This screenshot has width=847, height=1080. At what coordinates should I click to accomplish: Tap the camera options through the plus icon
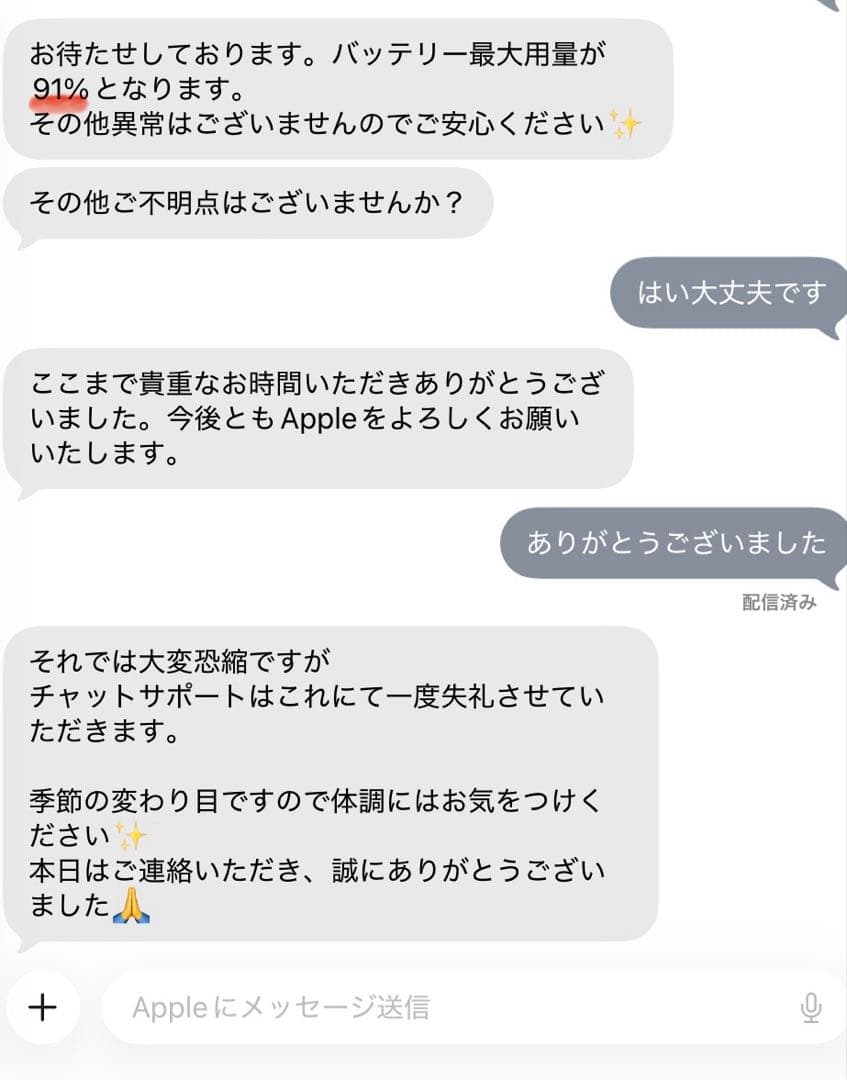coord(42,1008)
